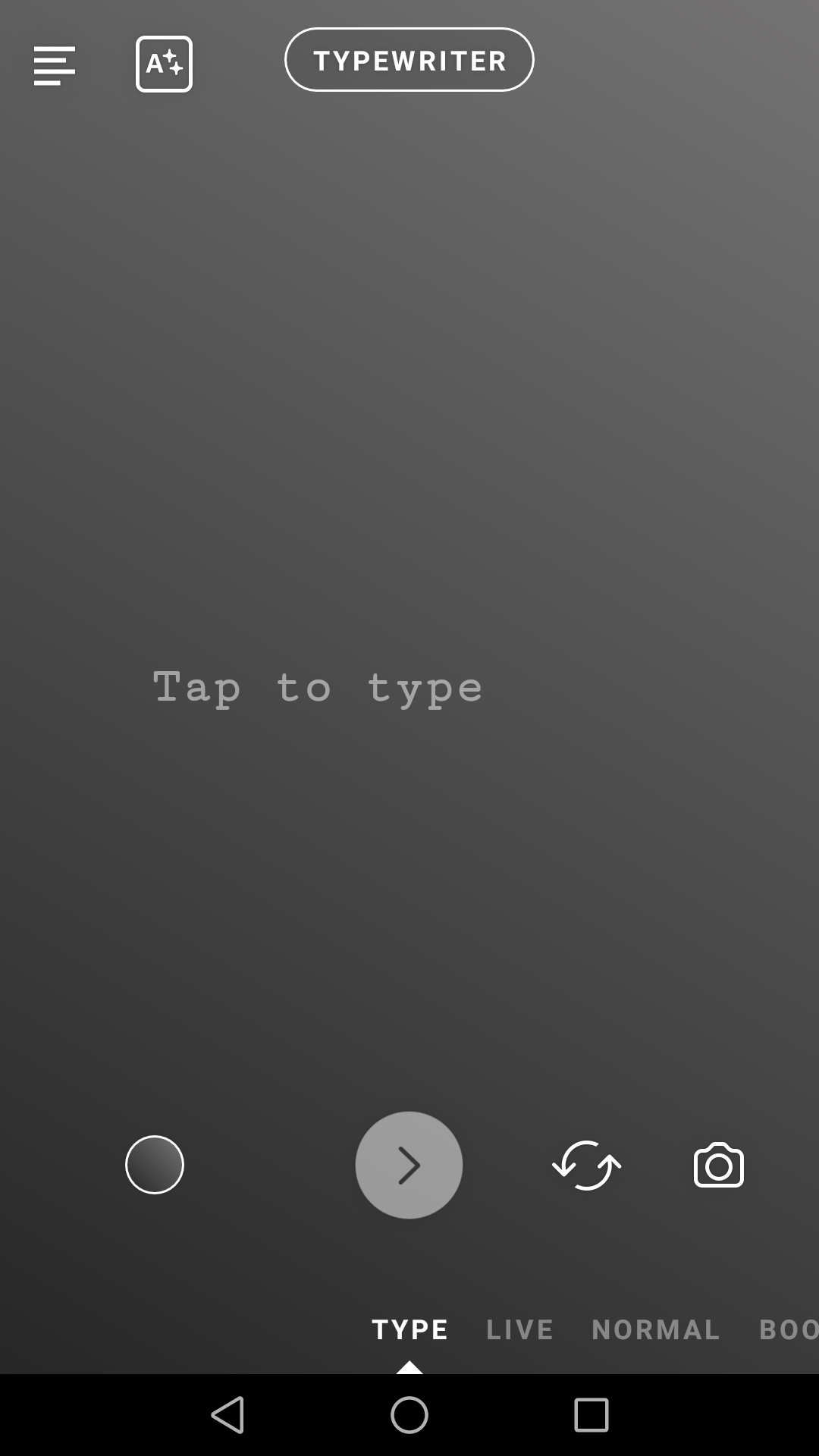Change the text alignment
This screenshot has width=819, height=1456.
click(55, 65)
